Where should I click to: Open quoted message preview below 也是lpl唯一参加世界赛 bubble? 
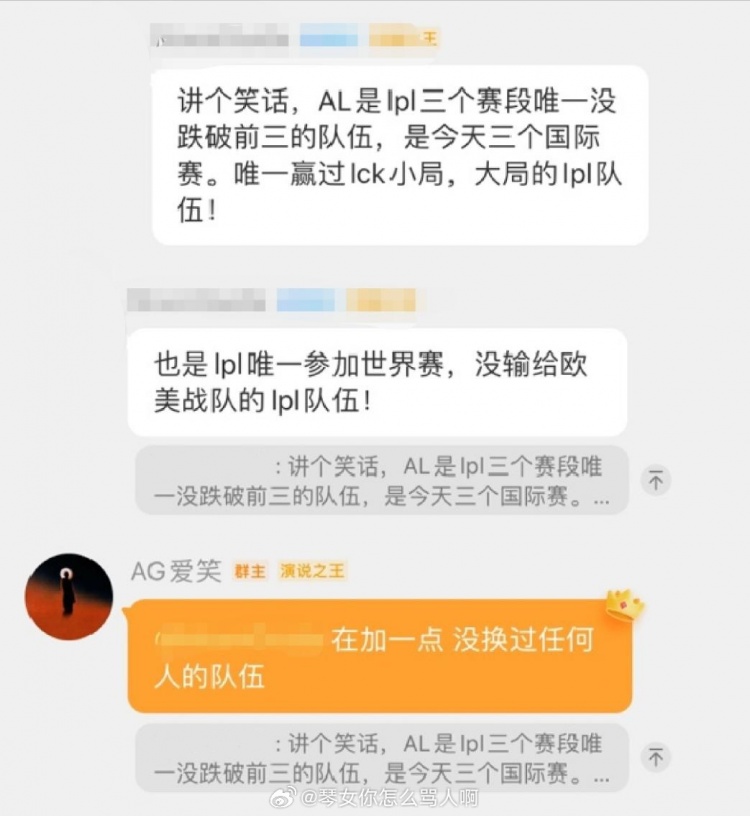tap(381, 480)
